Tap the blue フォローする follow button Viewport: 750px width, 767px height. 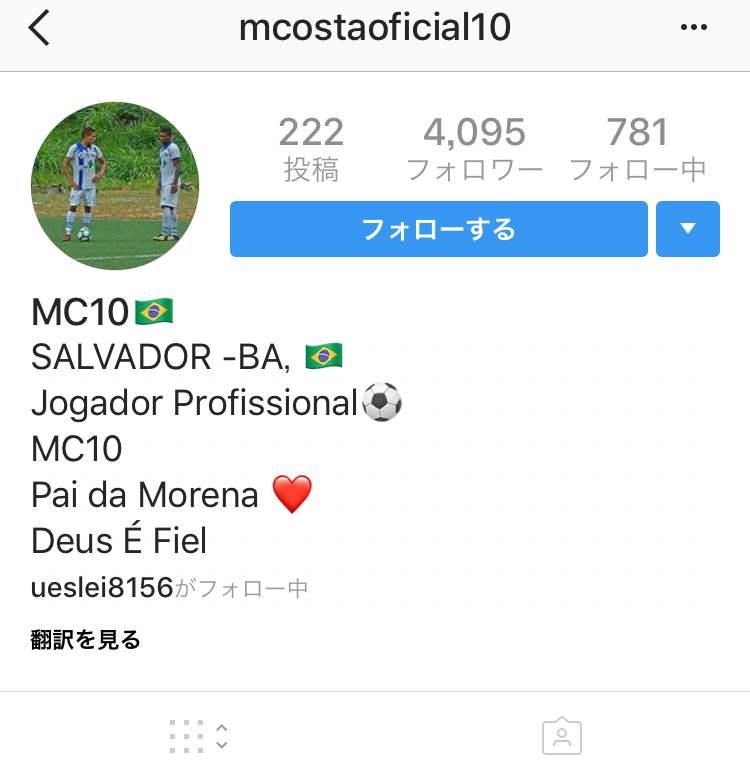coord(438,229)
